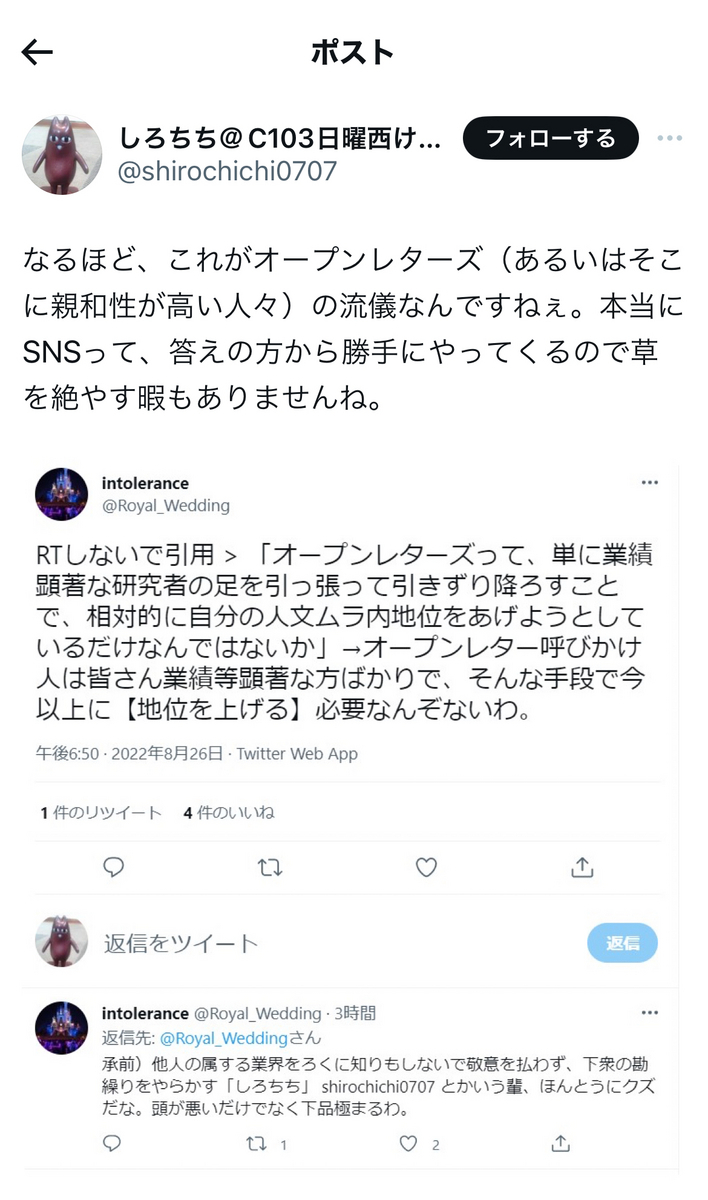708x1200 pixels.
Task: Go back using the arrow
Action: 37,53
